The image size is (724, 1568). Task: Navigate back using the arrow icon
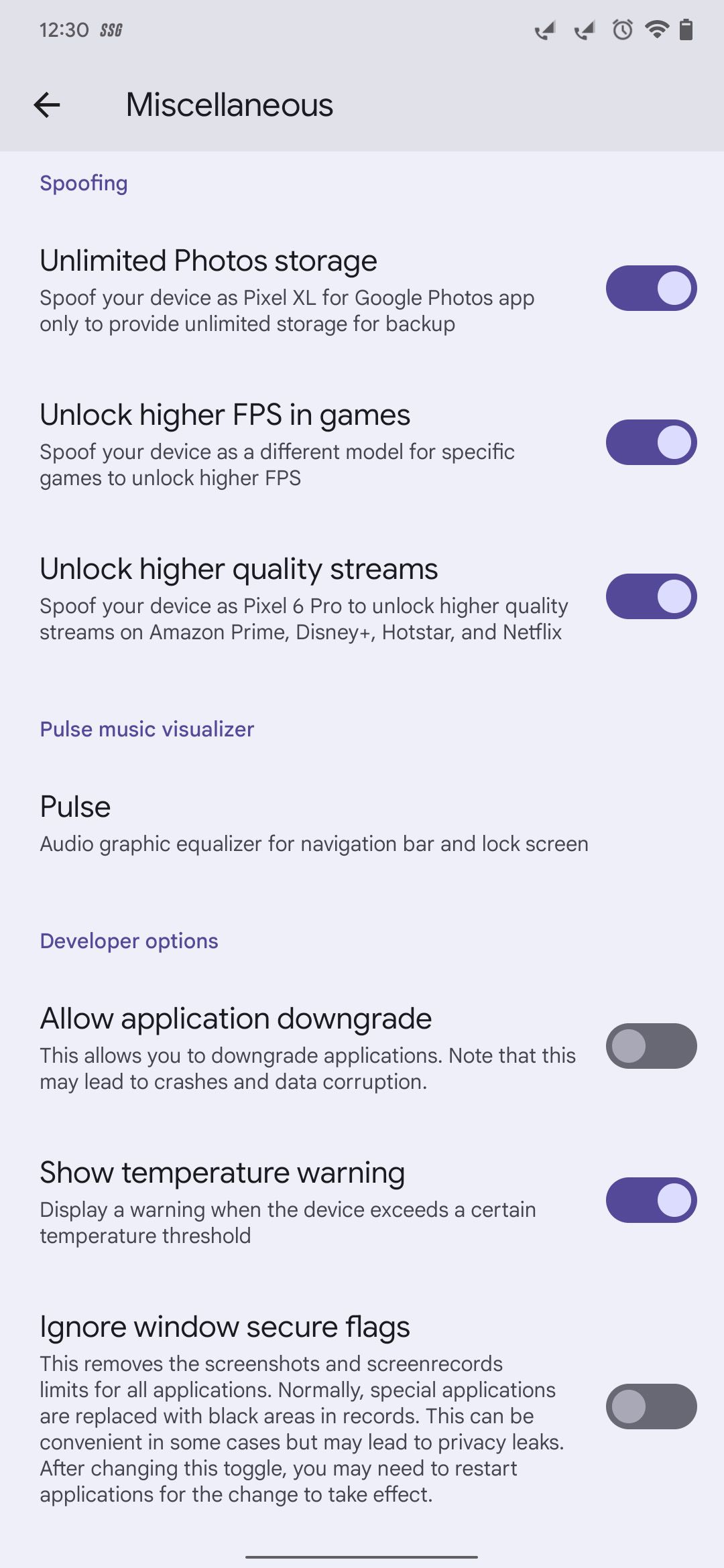(x=46, y=105)
